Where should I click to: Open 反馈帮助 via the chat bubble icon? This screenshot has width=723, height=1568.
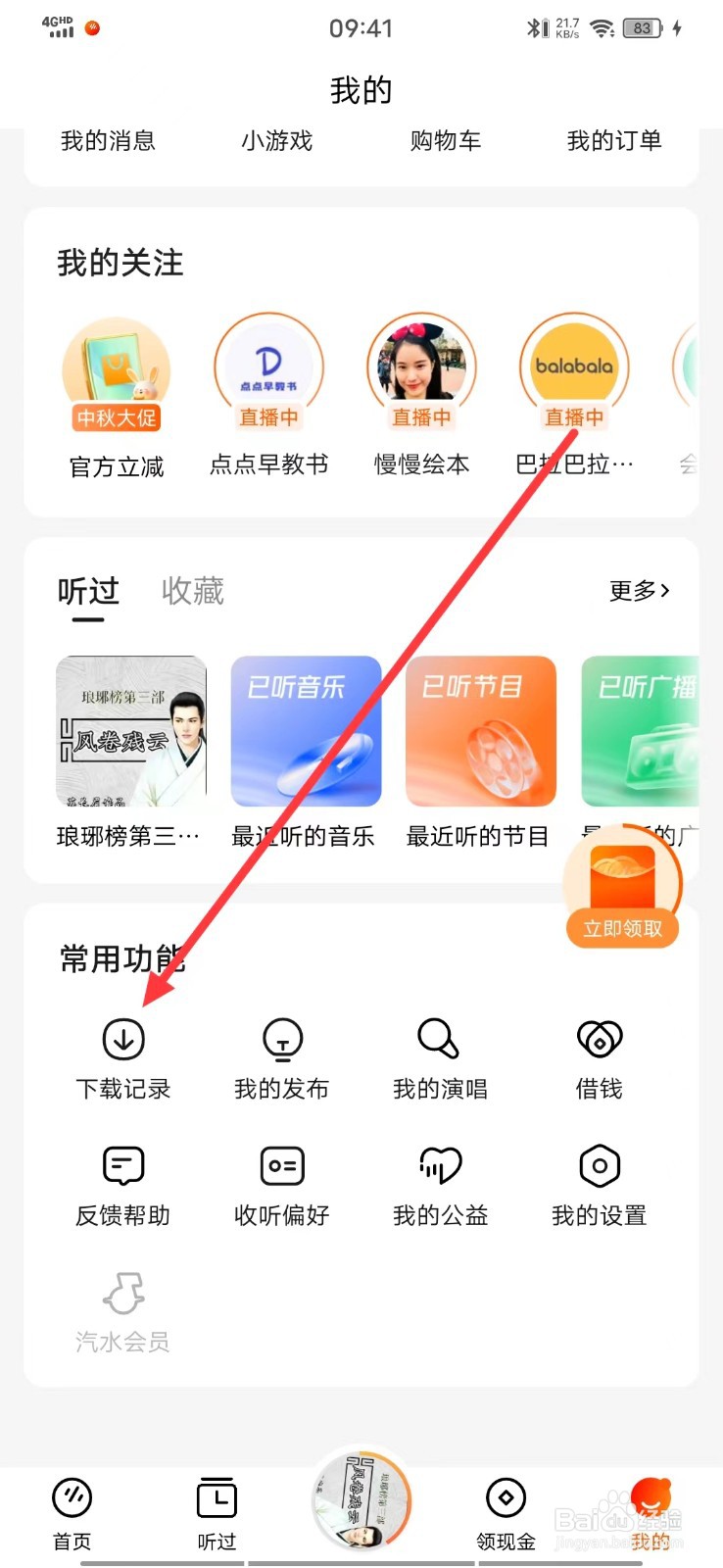(122, 1167)
